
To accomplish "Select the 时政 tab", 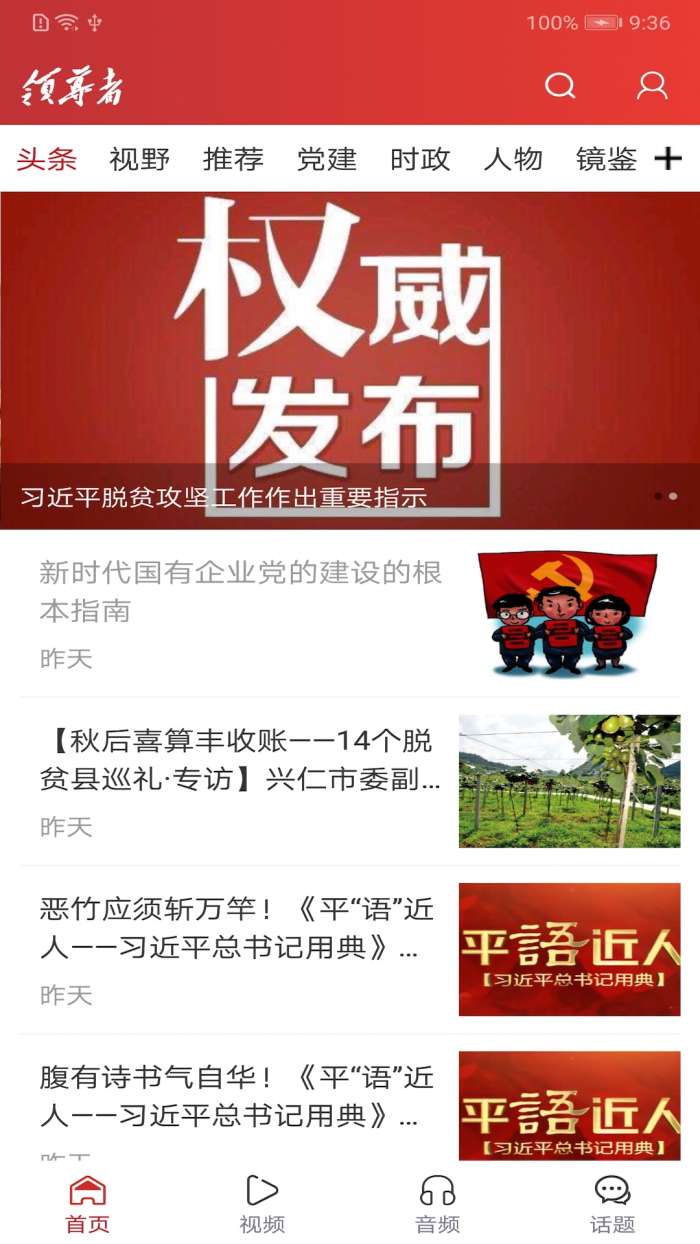I will 420,159.
